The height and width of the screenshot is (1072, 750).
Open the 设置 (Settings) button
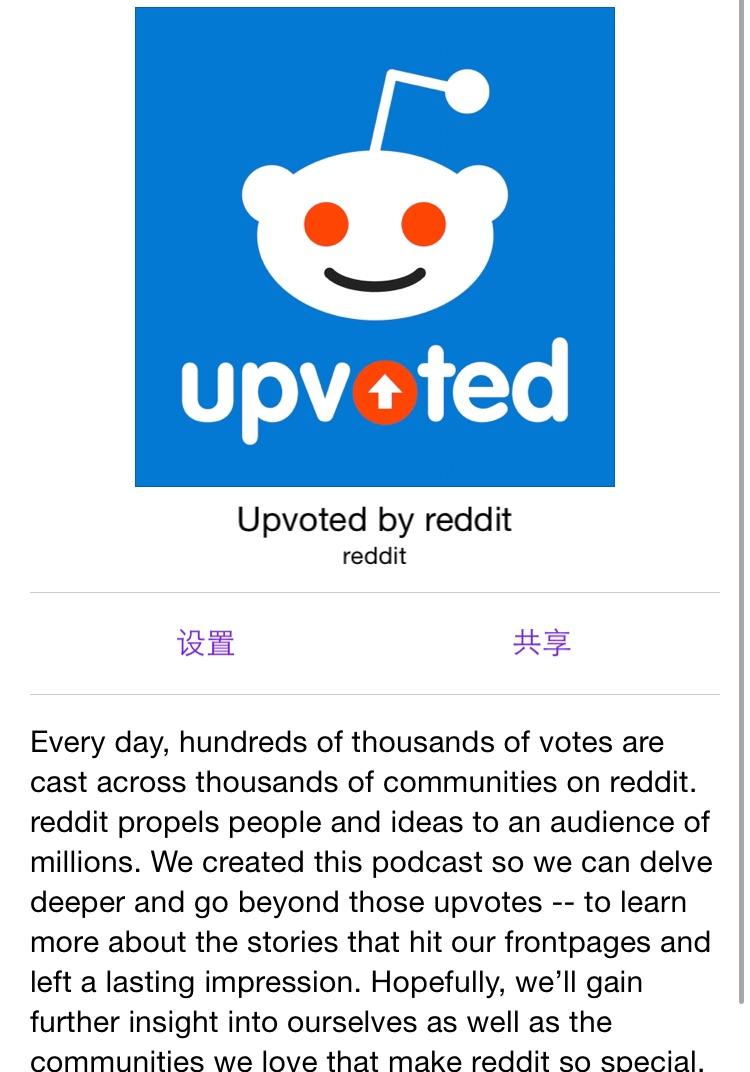206,643
